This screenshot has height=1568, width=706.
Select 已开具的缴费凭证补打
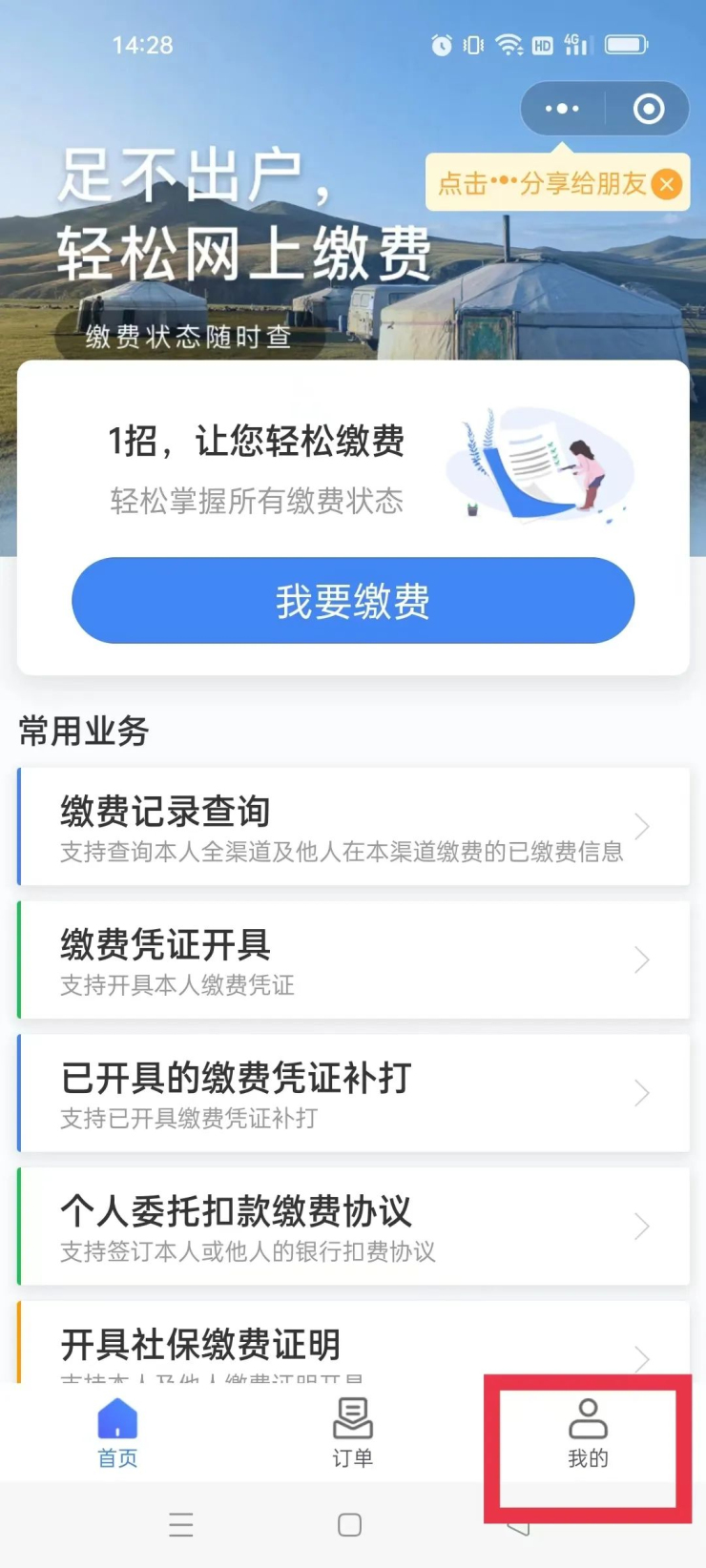(353, 1093)
